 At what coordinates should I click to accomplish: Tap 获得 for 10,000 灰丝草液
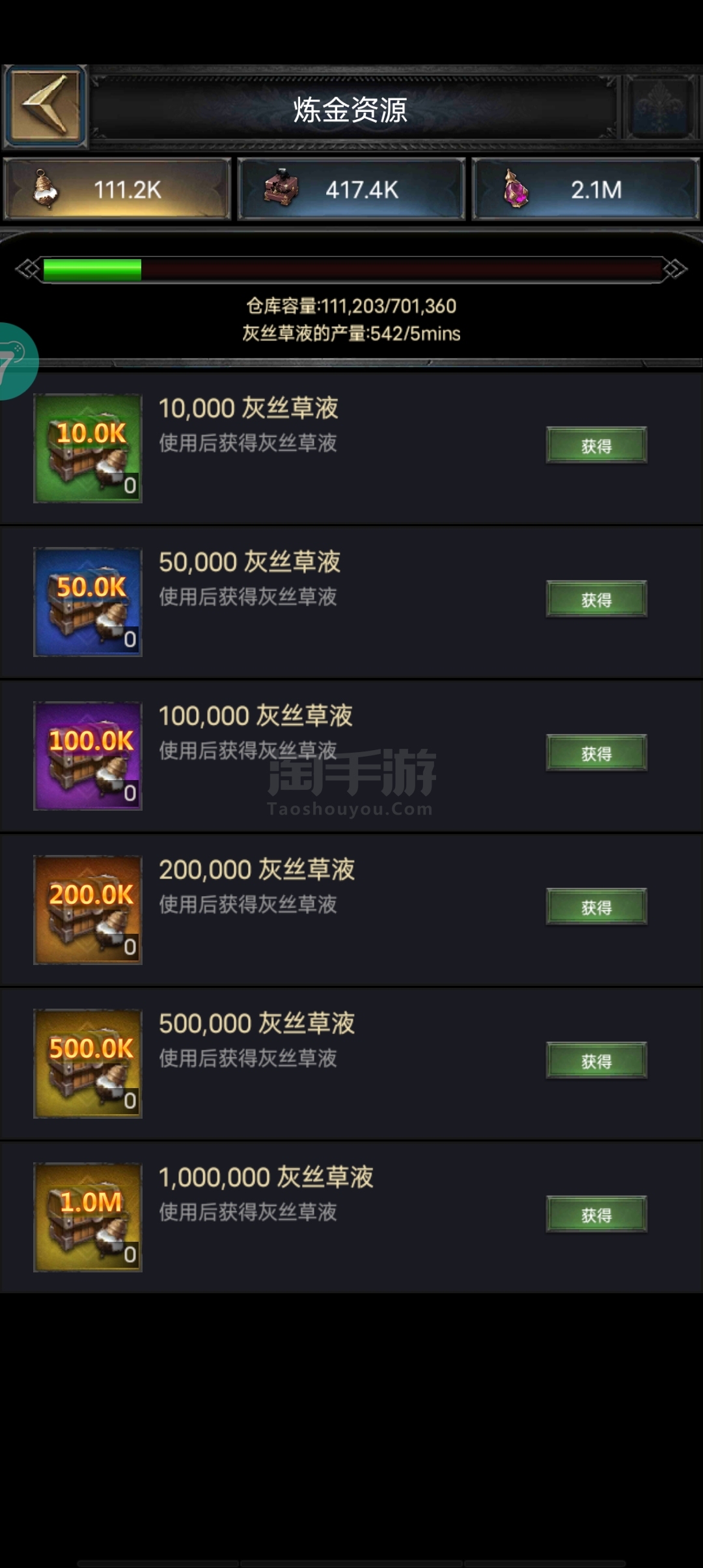point(596,445)
